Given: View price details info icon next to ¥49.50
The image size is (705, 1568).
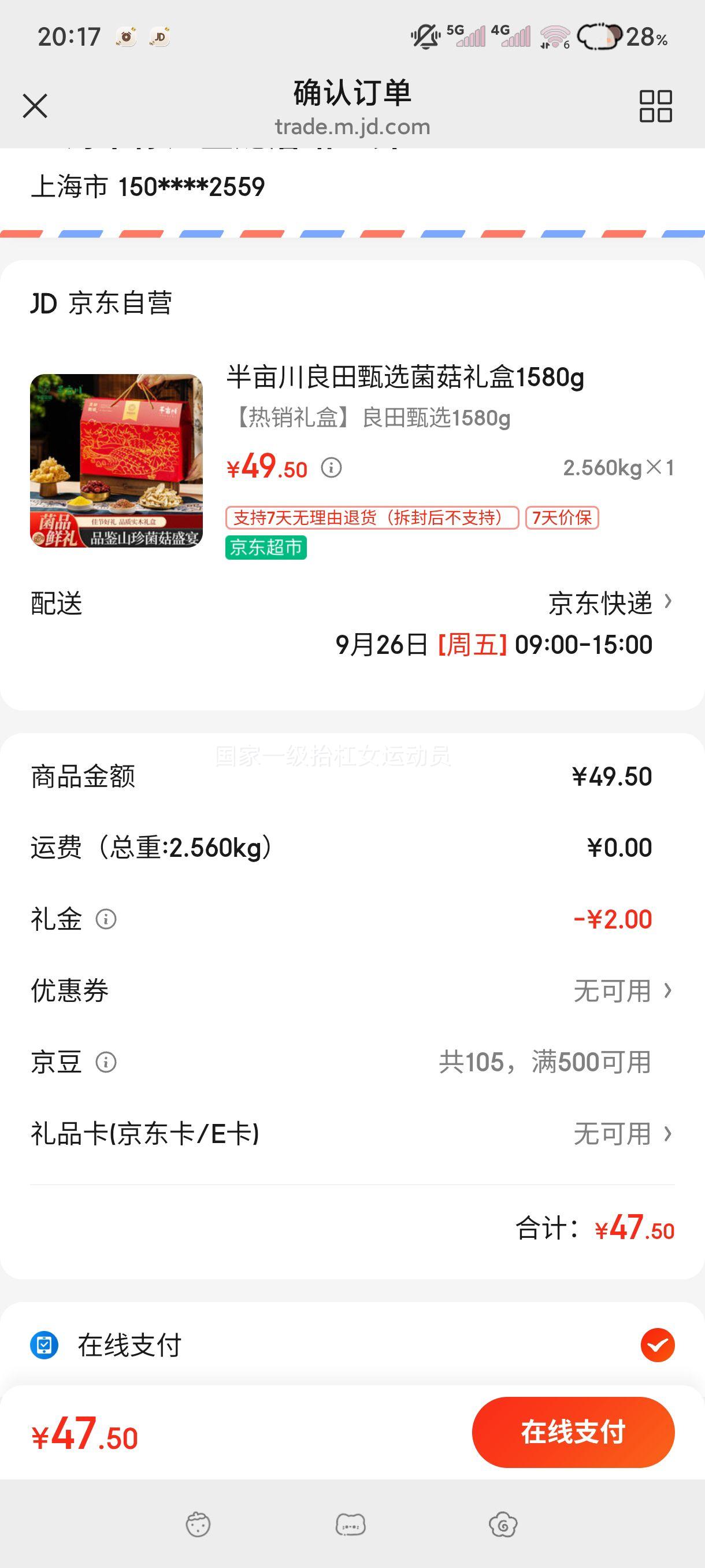Looking at the screenshot, I should point(332,468).
